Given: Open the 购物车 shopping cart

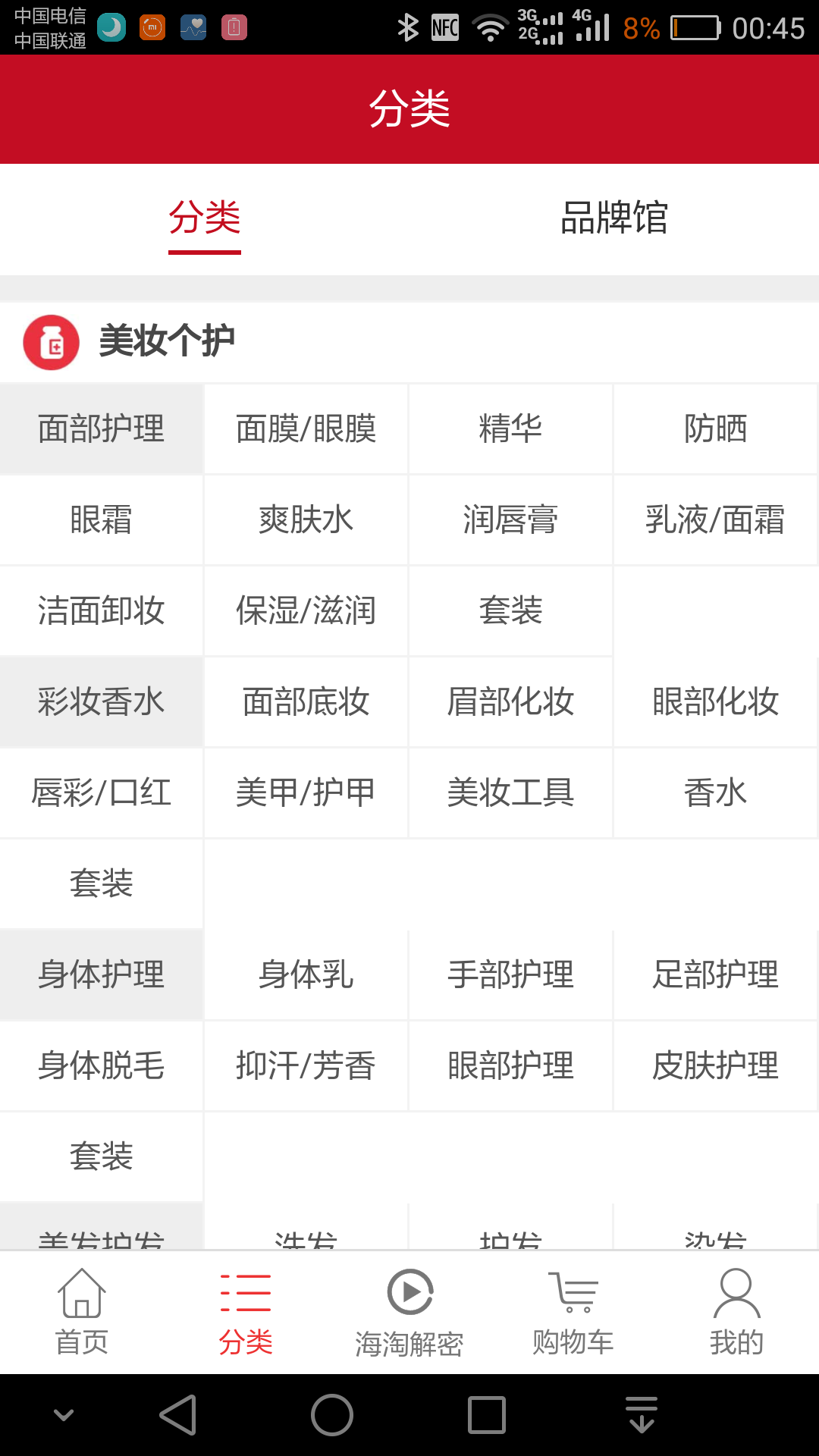Looking at the screenshot, I should [x=573, y=1313].
